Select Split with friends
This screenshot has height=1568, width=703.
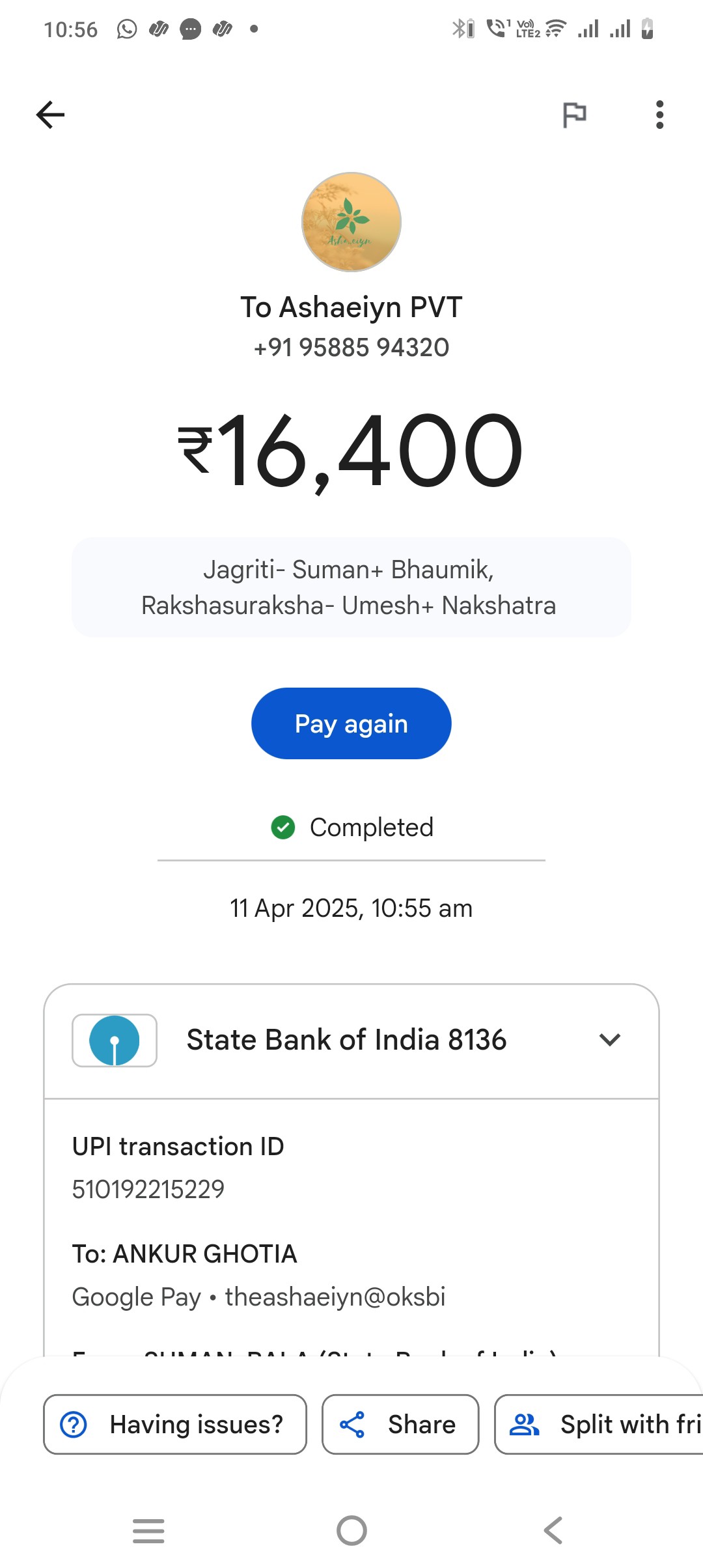point(599,1424)
